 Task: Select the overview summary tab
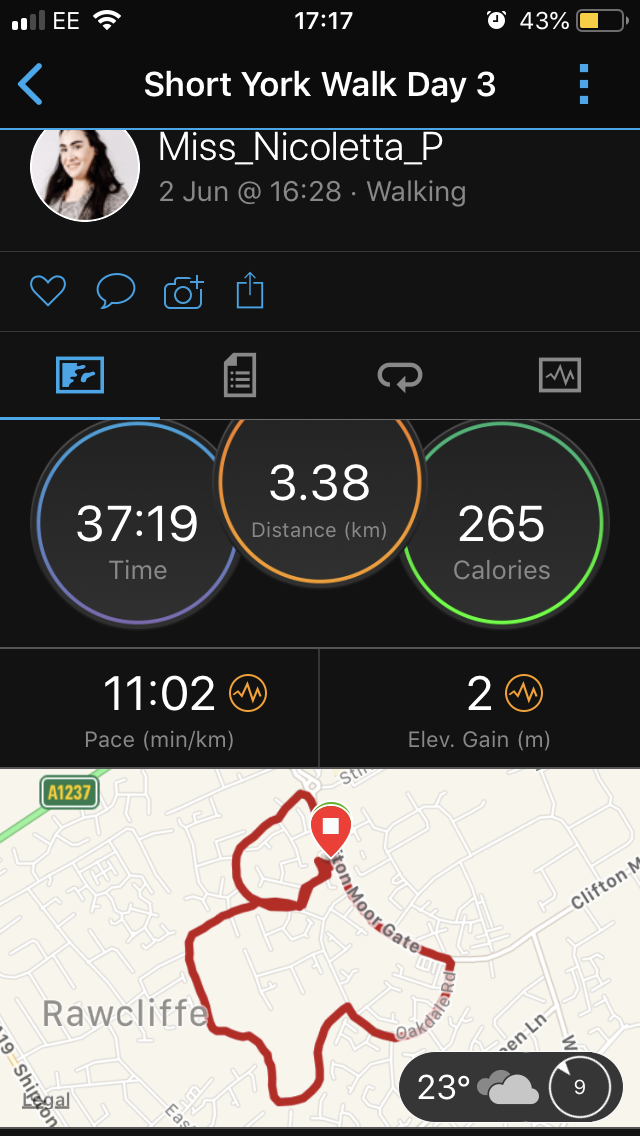click(x=80, y=376)
